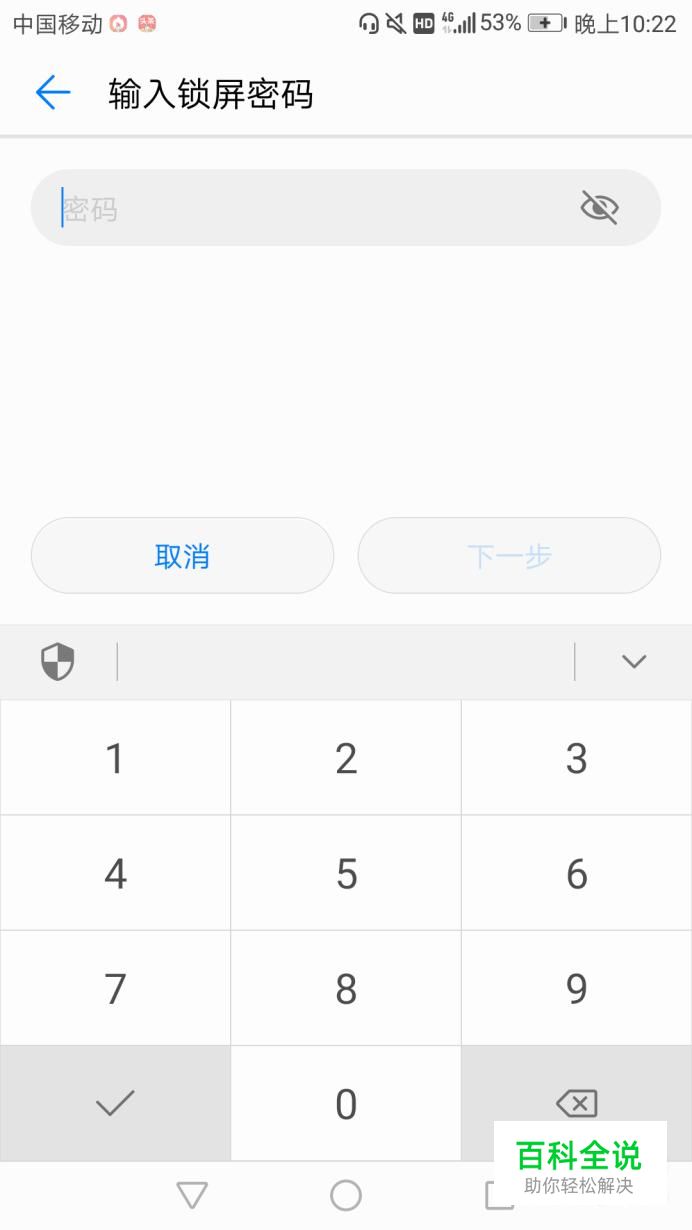Screen dimensions: 692x1230
Task: Enter digit 8 on keypad
Action: coord(346,988)
